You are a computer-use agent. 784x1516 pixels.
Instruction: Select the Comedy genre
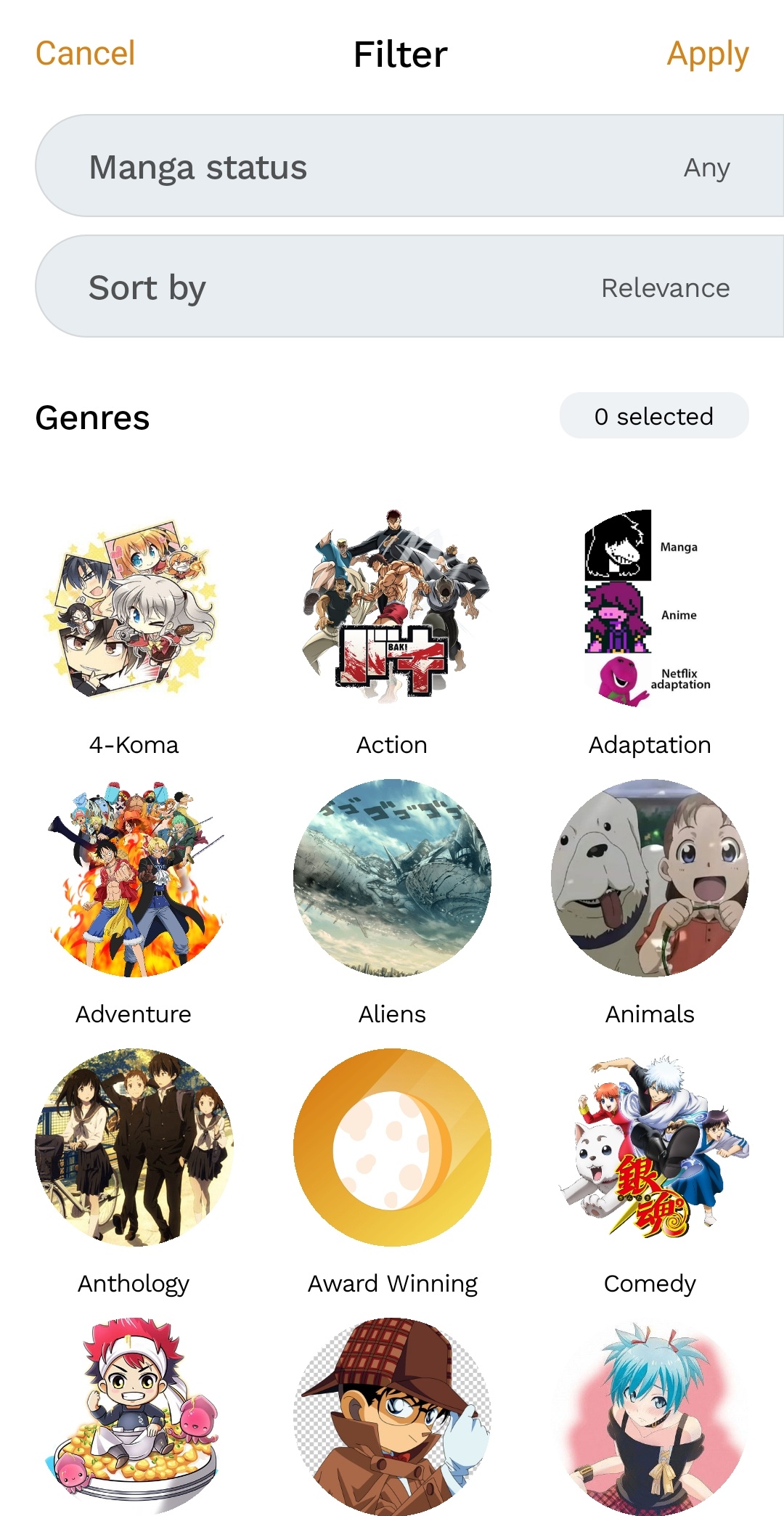point(650,1147)
